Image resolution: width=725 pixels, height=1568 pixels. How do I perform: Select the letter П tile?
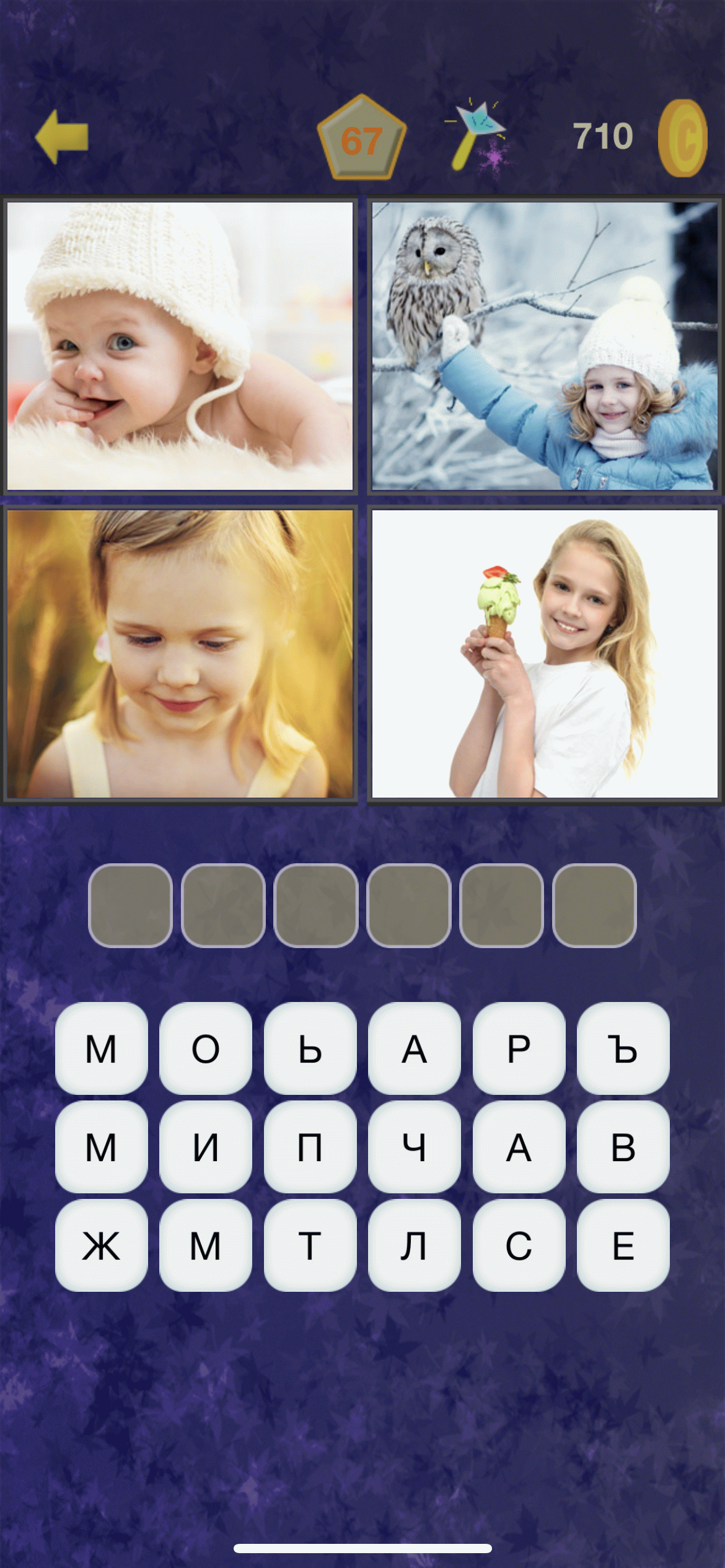pyautogui.click(x=310, y=1147)
